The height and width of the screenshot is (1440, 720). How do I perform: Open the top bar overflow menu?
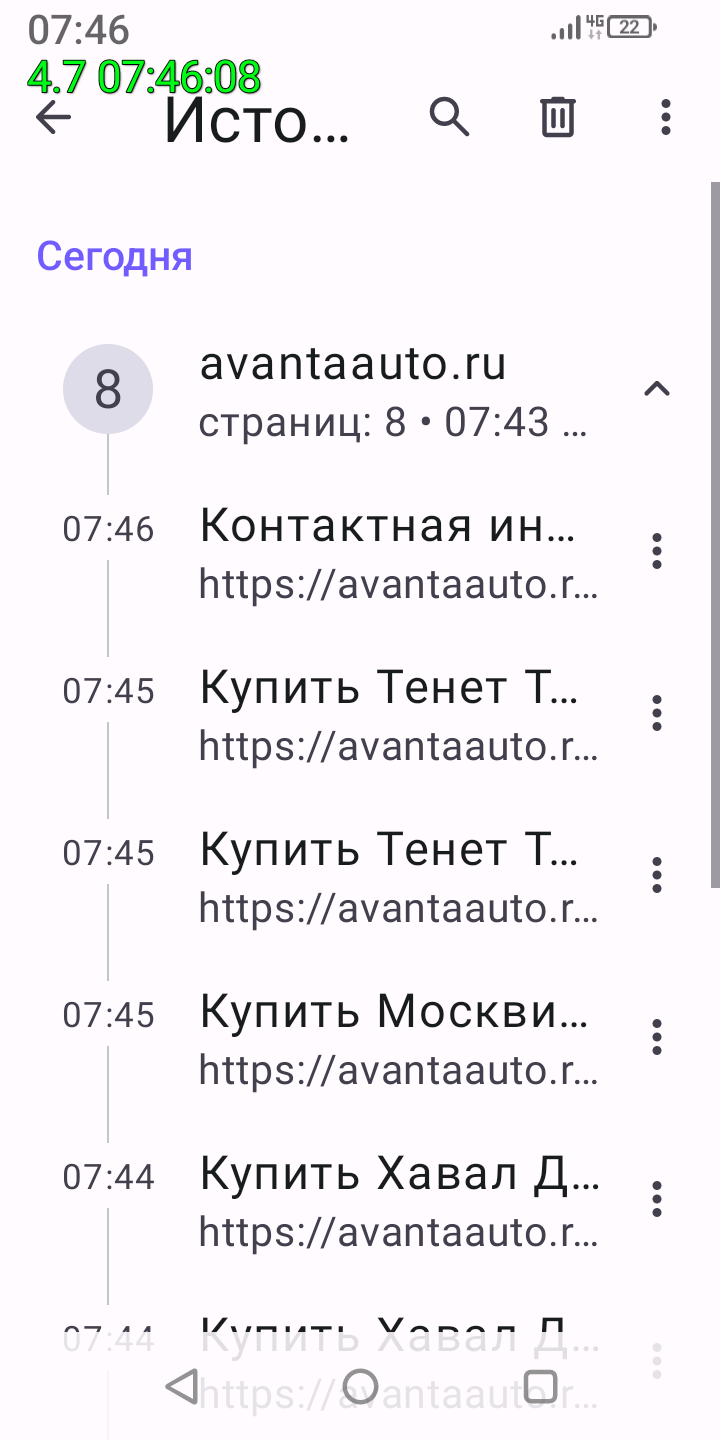coord(666,118)
